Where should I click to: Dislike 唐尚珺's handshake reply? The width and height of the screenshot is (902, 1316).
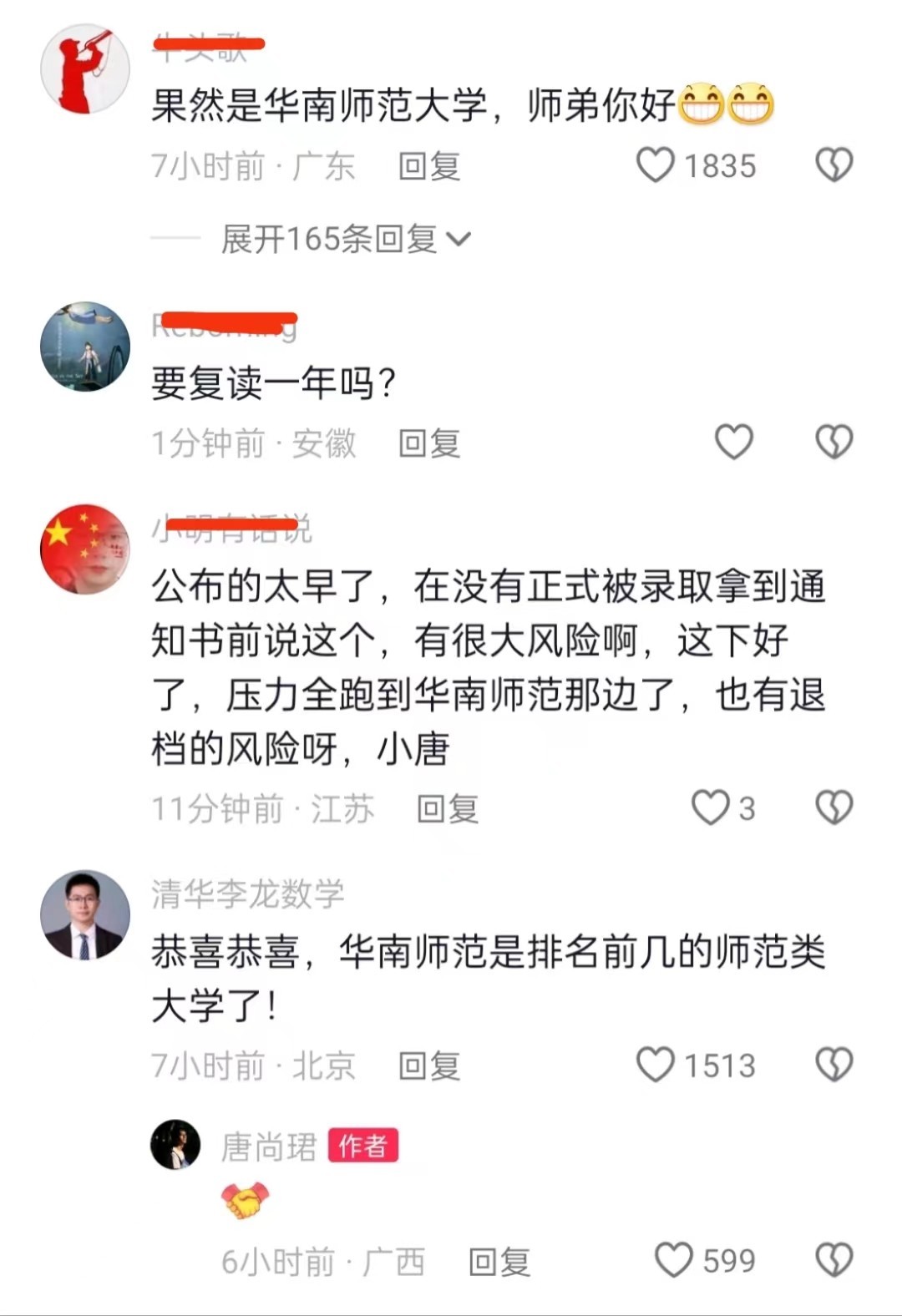[x=834, y=1260]
